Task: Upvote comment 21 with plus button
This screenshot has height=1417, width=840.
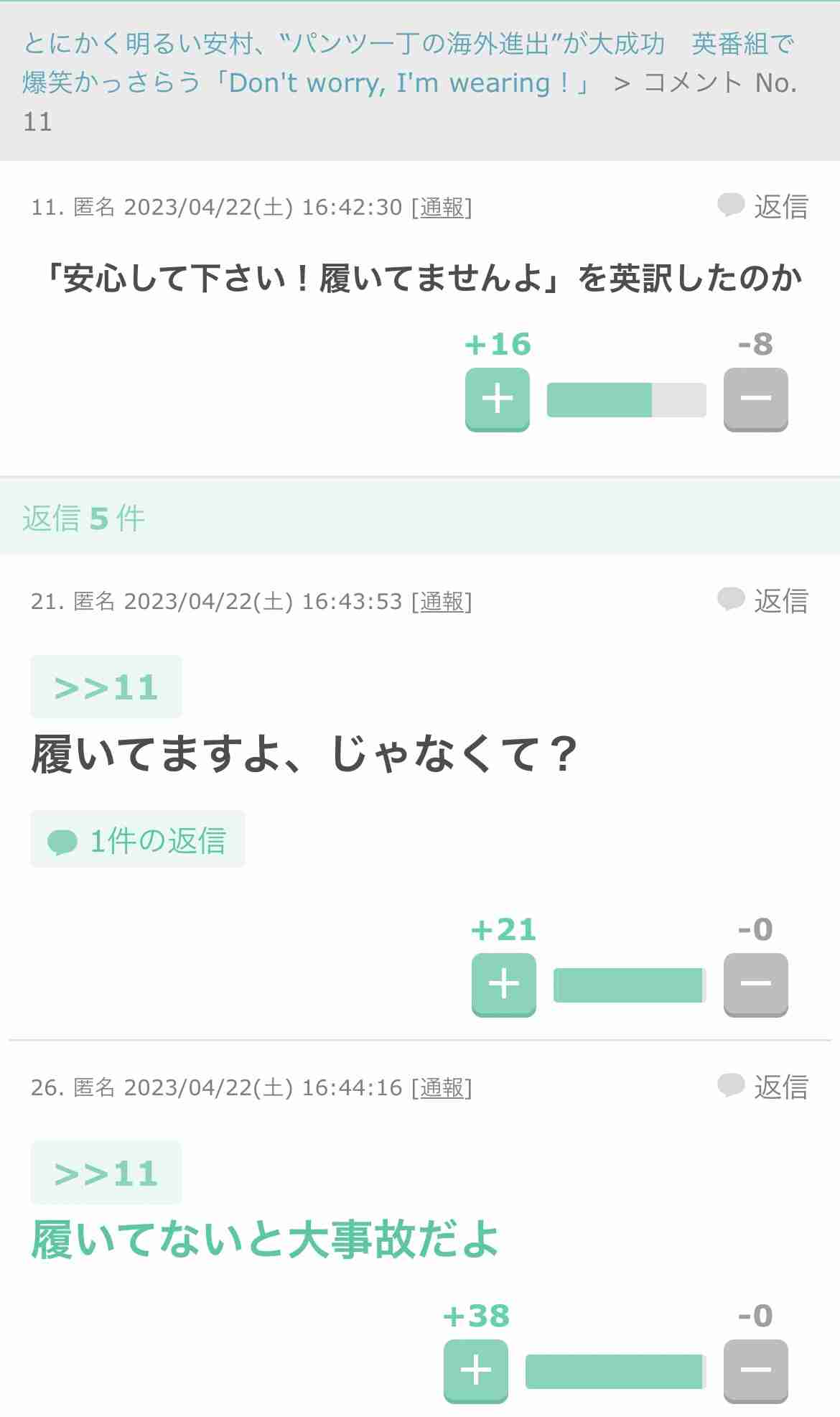Action: (x=504, y=985)
